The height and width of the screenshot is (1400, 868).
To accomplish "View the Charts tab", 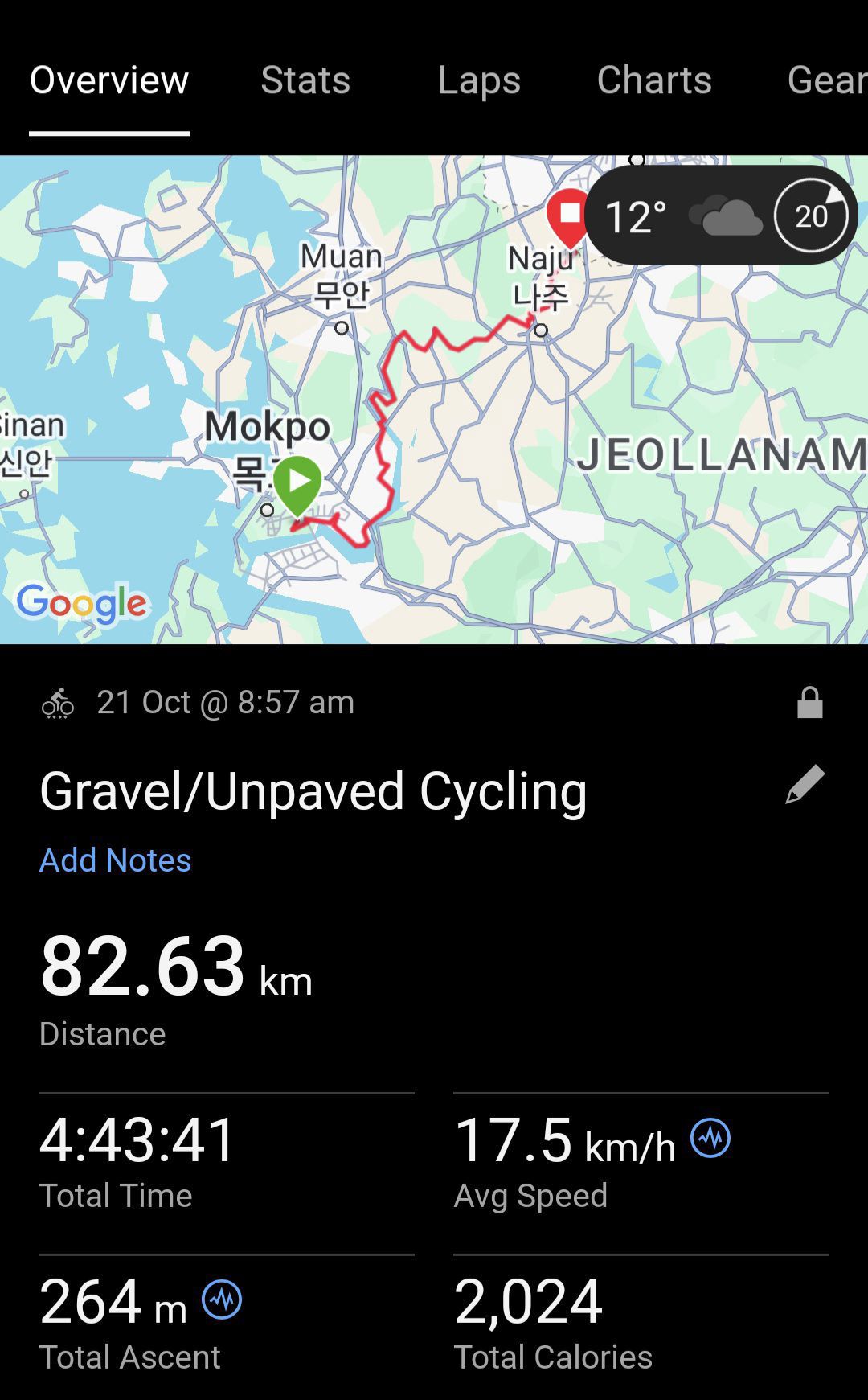I will tap(654, 80).
